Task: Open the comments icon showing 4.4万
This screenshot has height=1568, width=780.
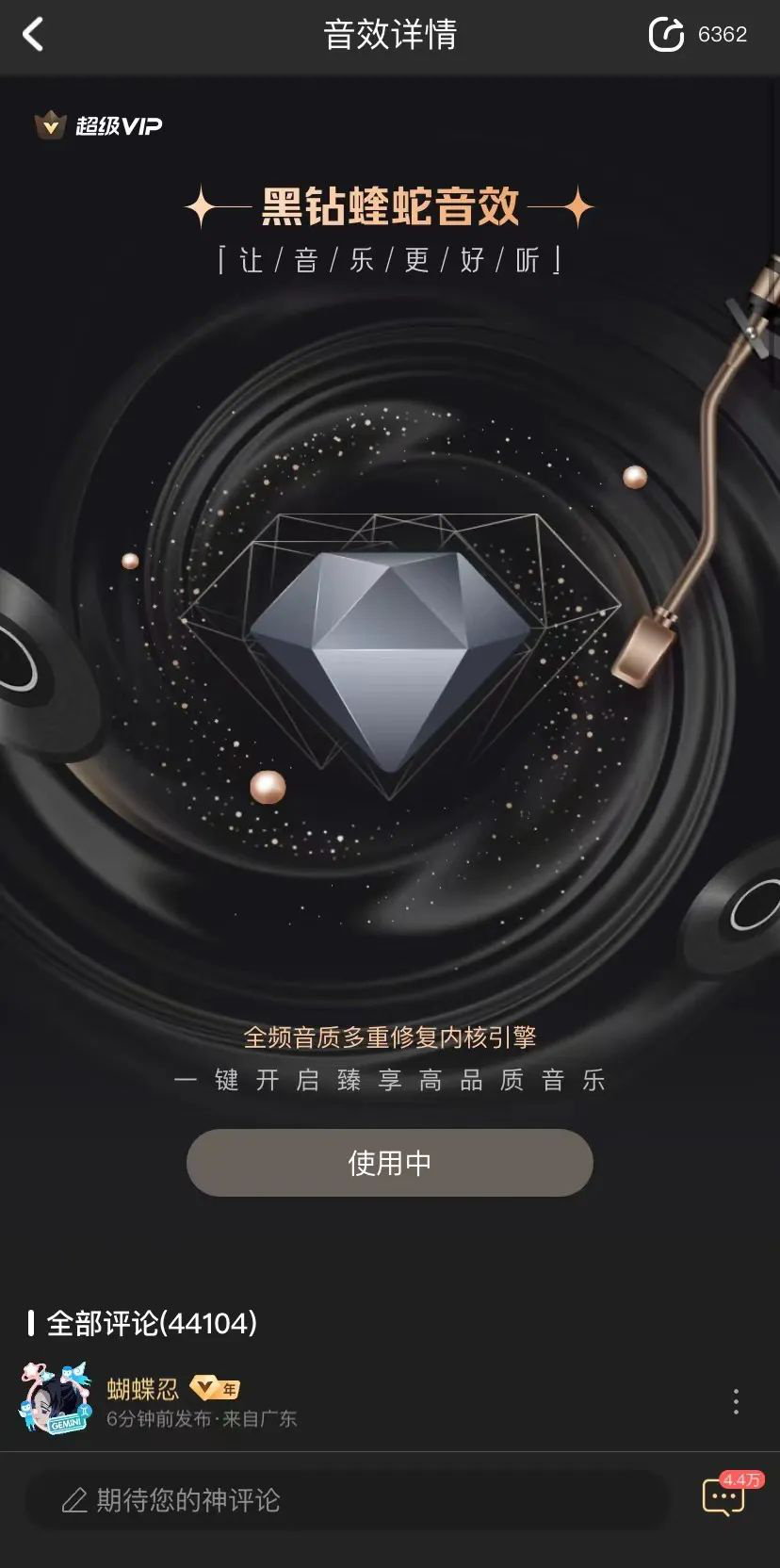Action: pyautogui.click(x=724, y=1496)
